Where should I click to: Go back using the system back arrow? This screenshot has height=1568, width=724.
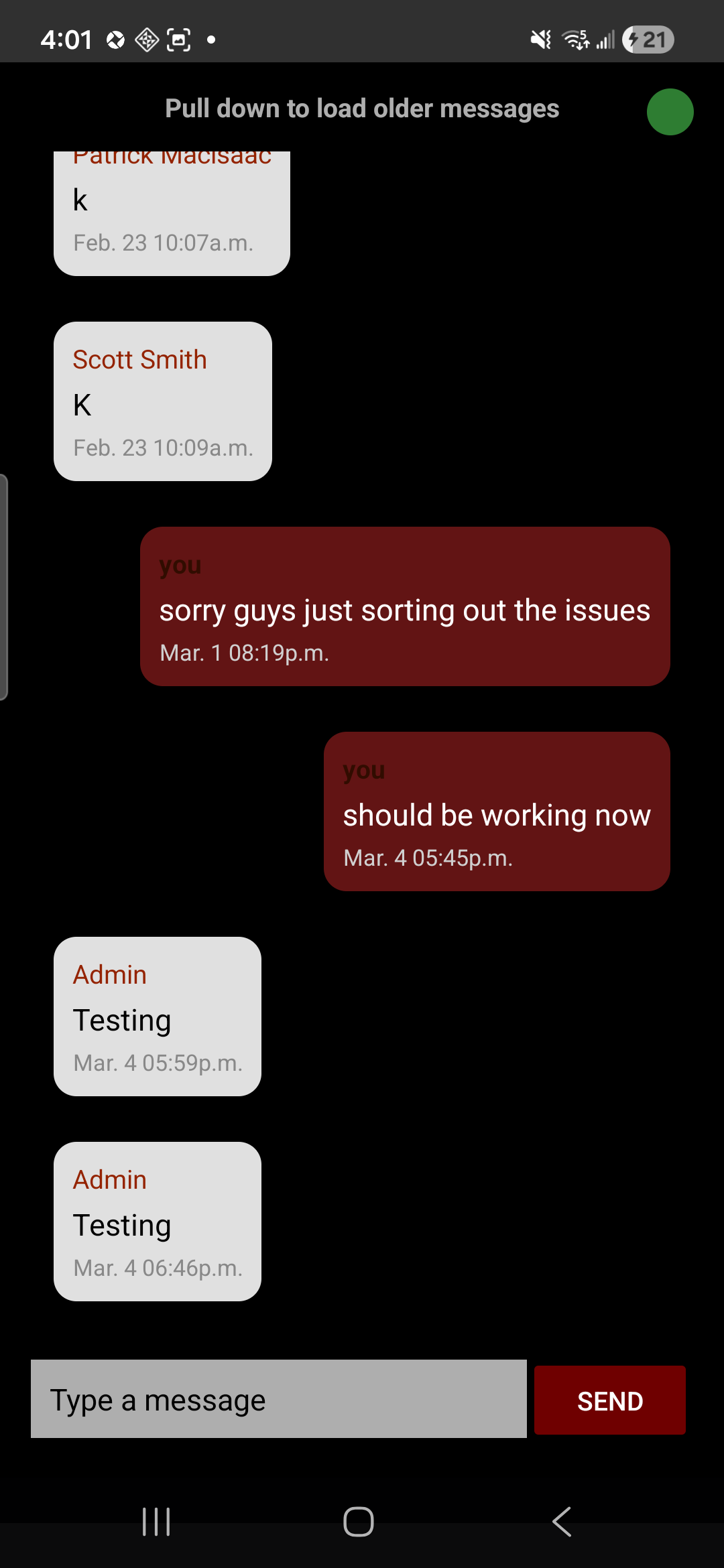pos(562,1522)
